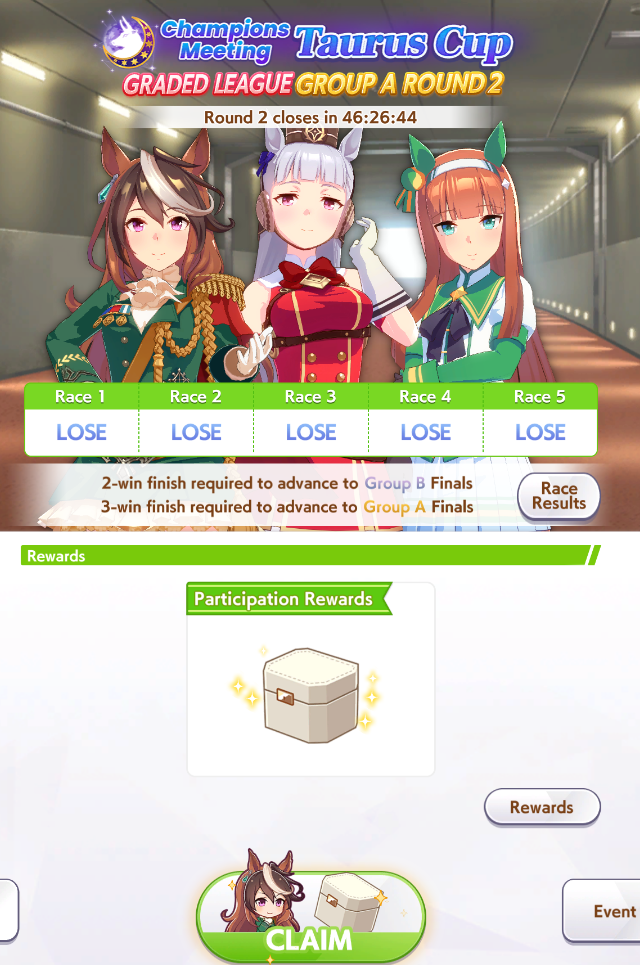The image size is (640, 965).
Task: Tap the Rewards button
Action: tap(542, 807)
